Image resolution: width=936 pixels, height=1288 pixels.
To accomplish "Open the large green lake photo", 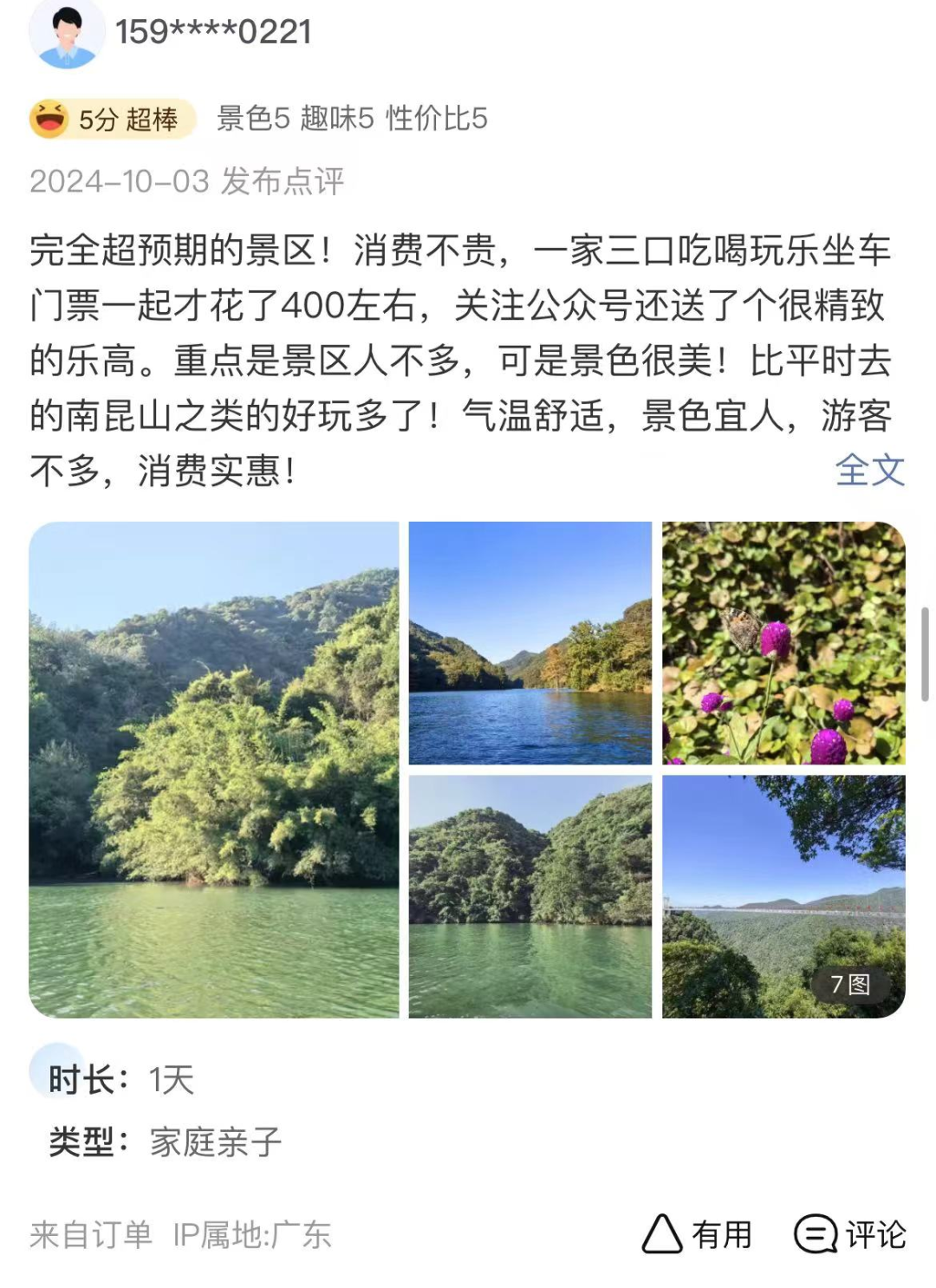I will 214,769.
